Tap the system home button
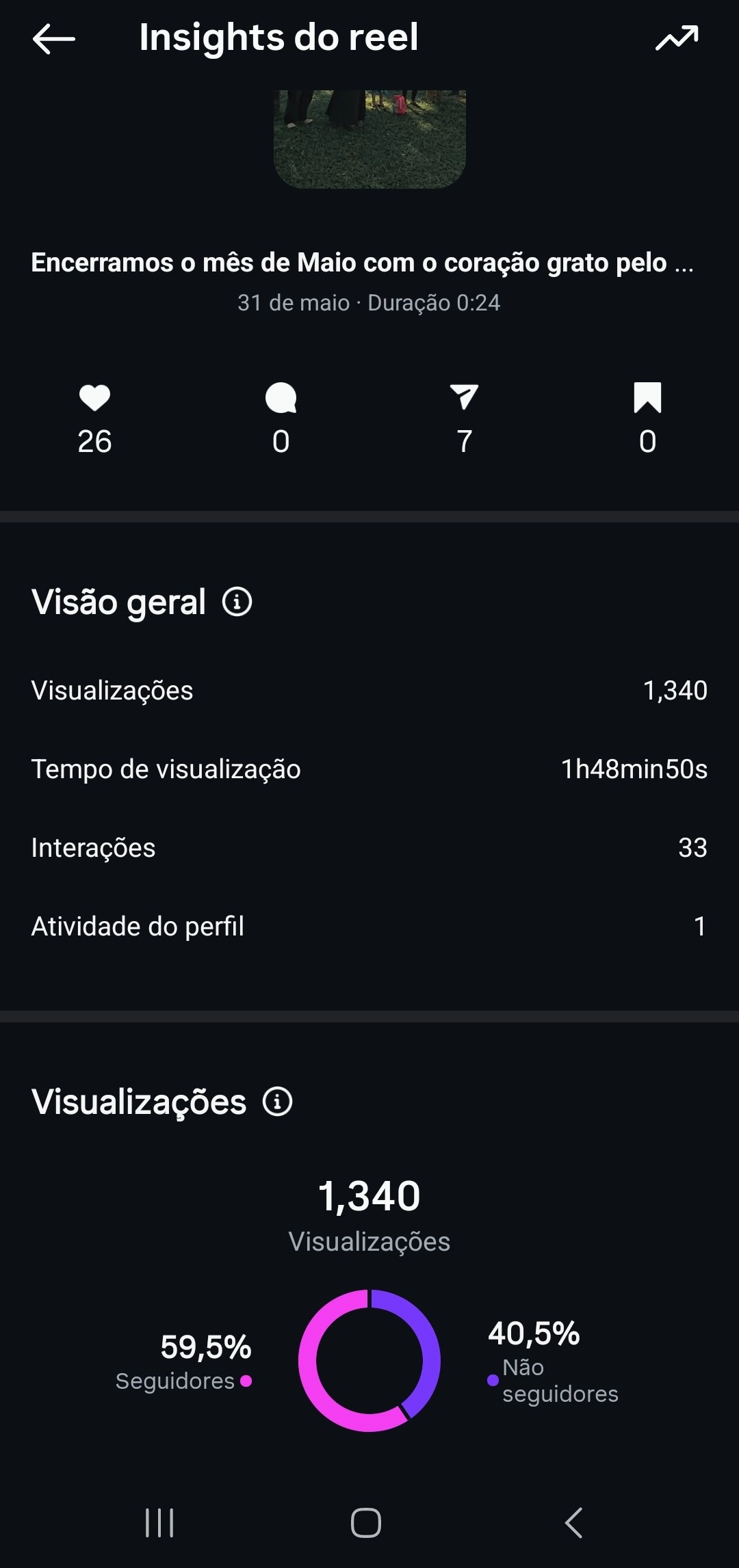739x1568 pixels. pyautogui.click(x=366, y=1523)
